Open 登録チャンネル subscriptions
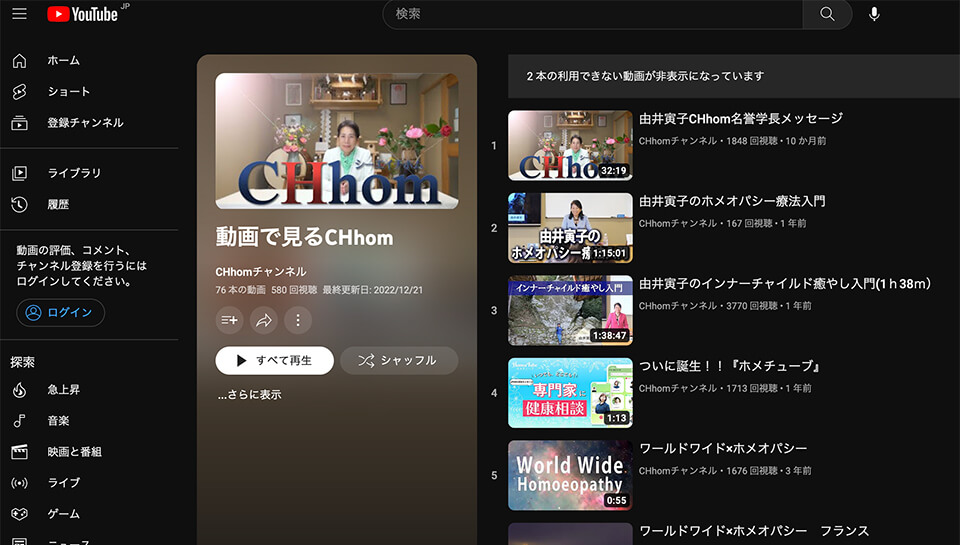The height and width of the screenshot is (545, 960). click(85, 123)
